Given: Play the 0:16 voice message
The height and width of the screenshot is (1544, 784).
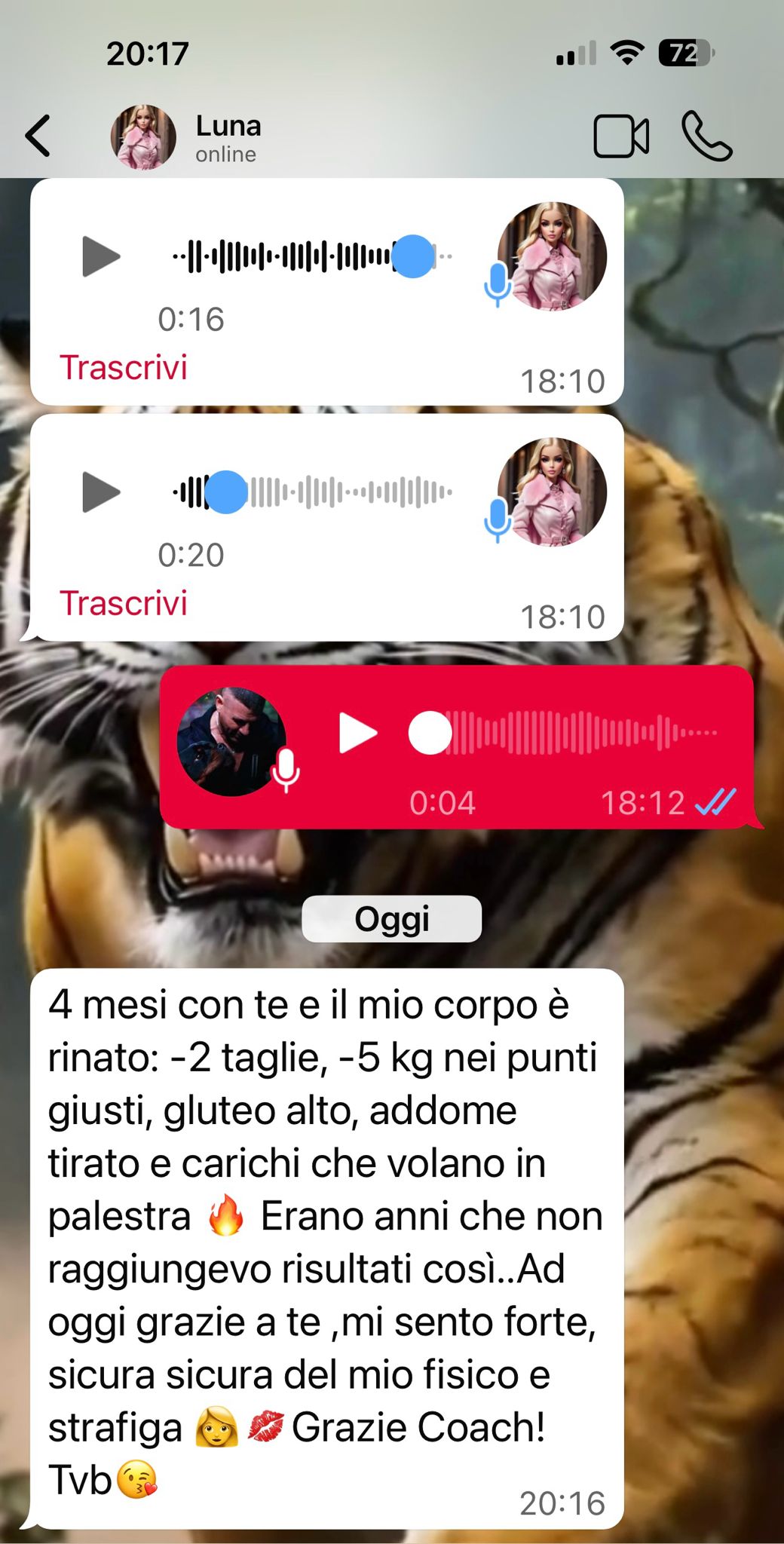Looking at the screenshot, I should [101, 256].
